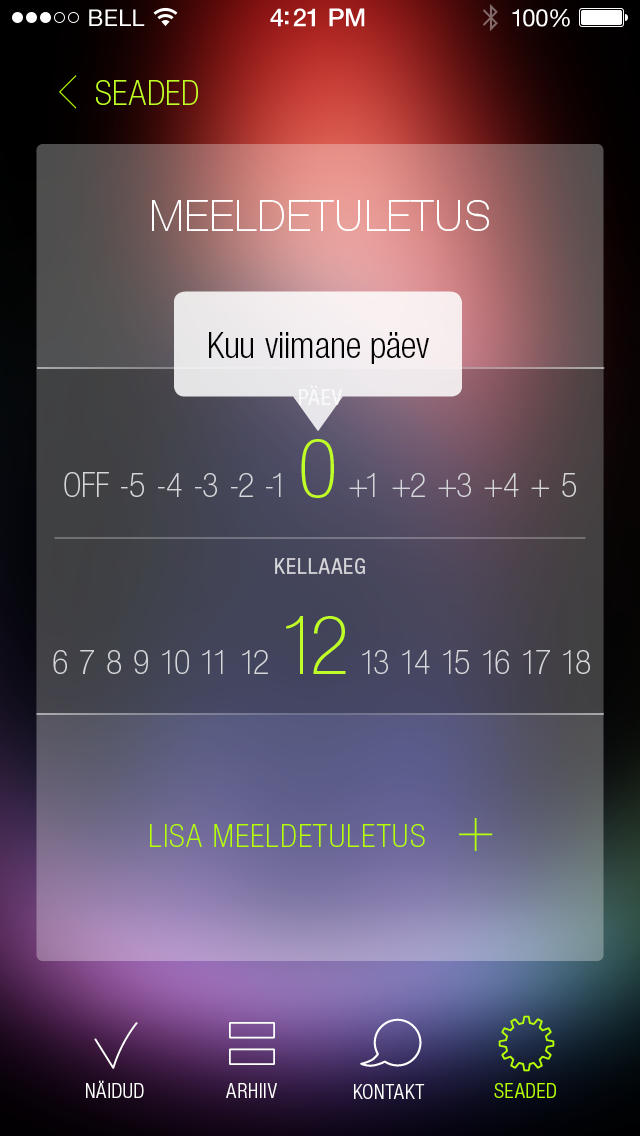
Task: Set the reminder day to +1
Action: pyautogui.click(x=364, y=485)
